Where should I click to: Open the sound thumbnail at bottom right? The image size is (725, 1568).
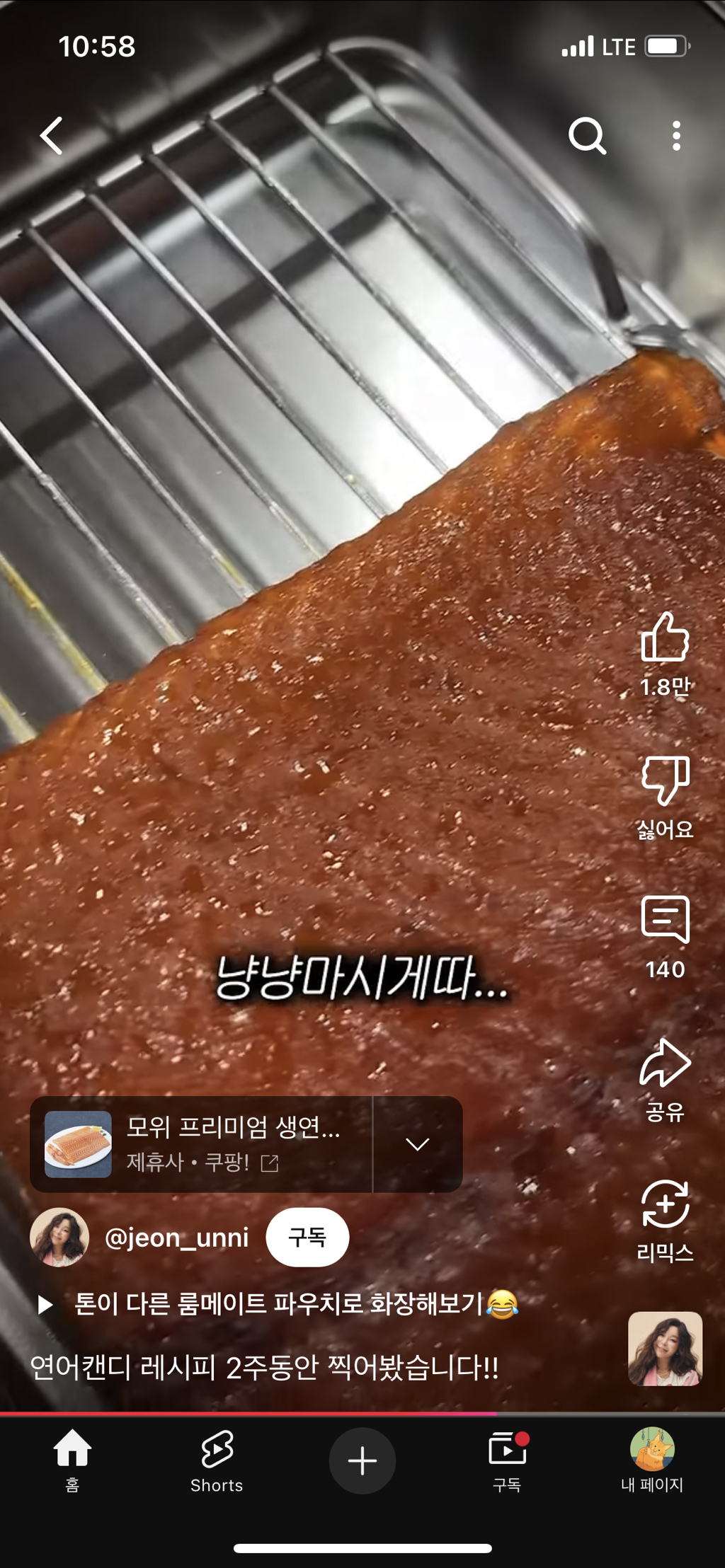[x=664, y=1349]
